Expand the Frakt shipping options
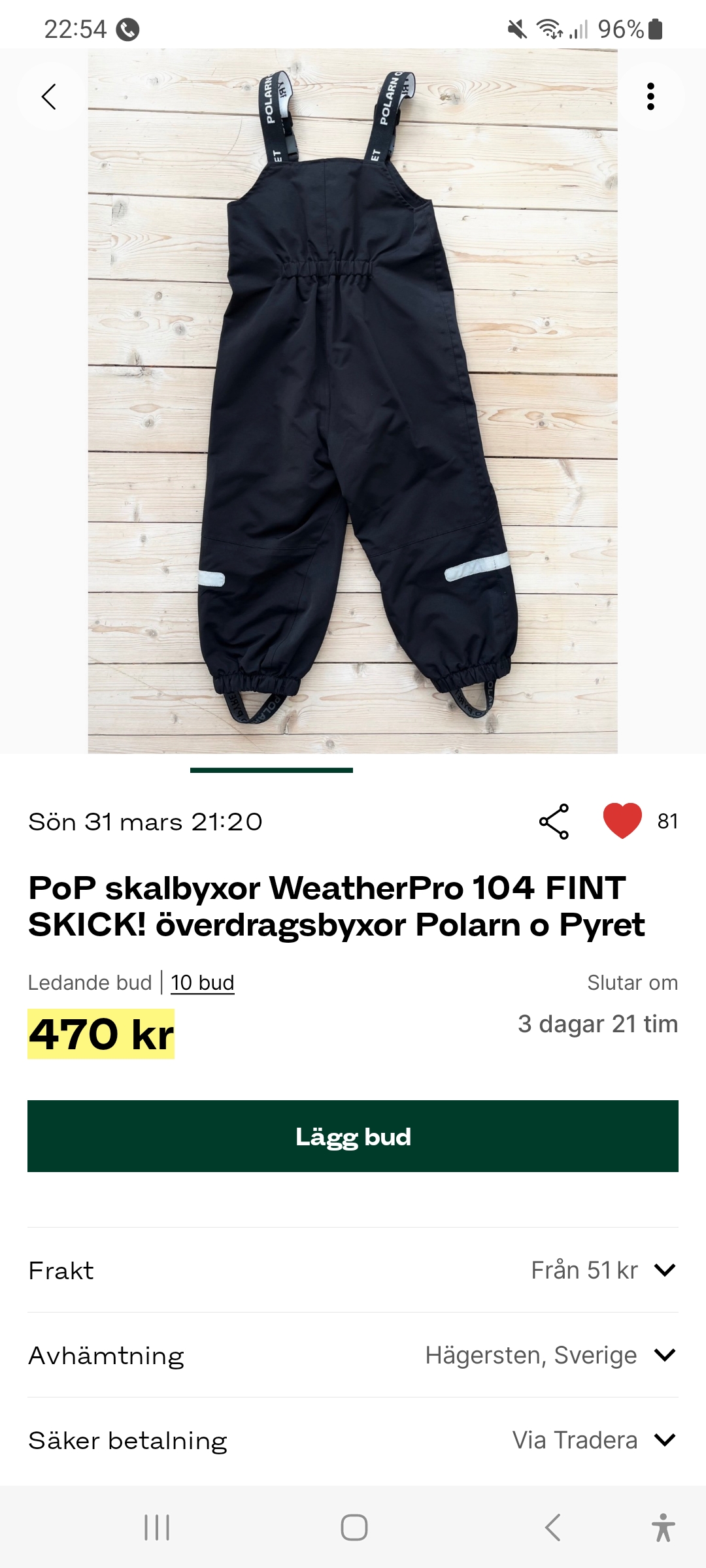The image size is (706, 1568). [664, 1270]
